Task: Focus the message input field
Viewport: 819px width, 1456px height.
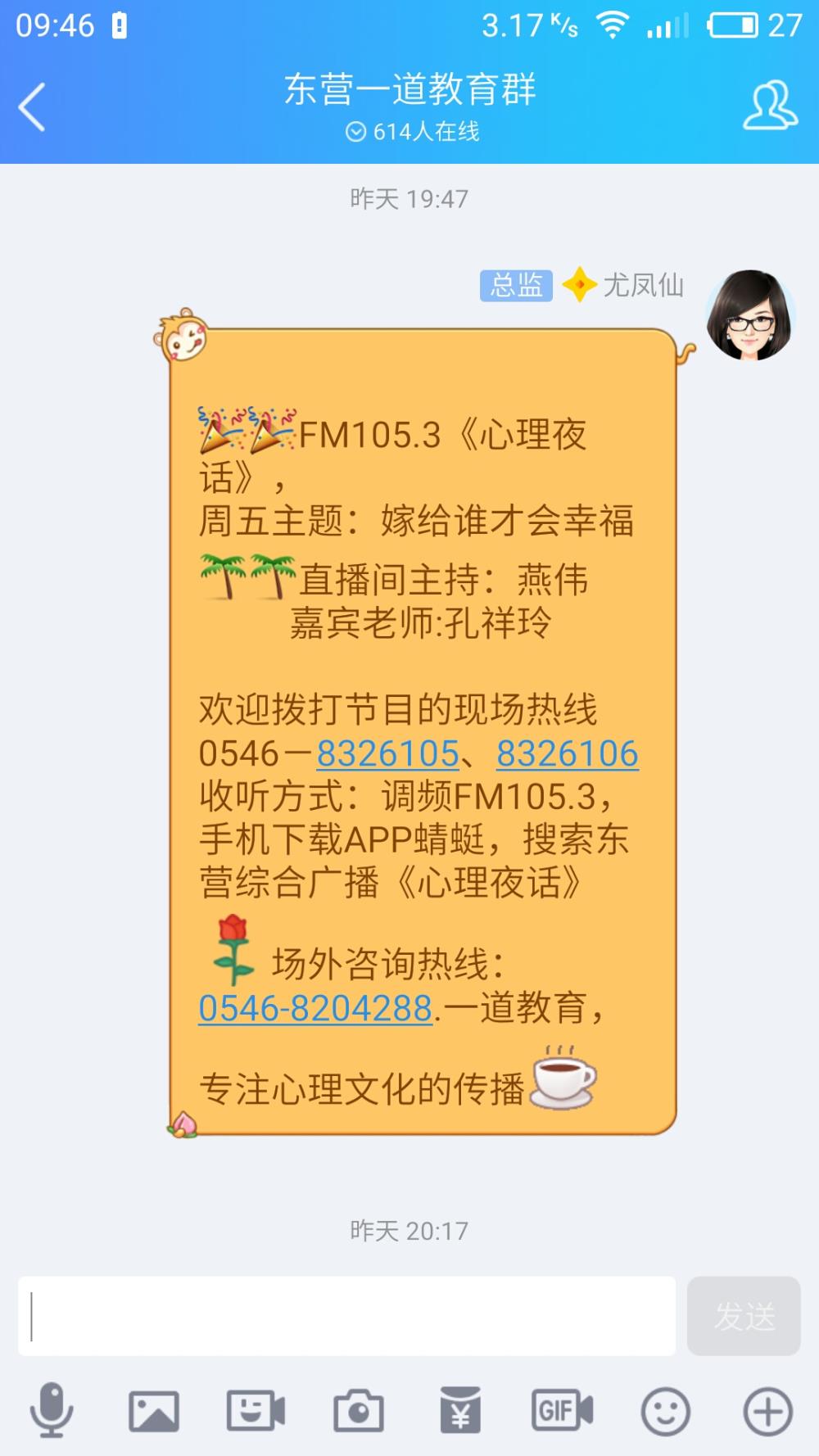Action: (347, 1316)
